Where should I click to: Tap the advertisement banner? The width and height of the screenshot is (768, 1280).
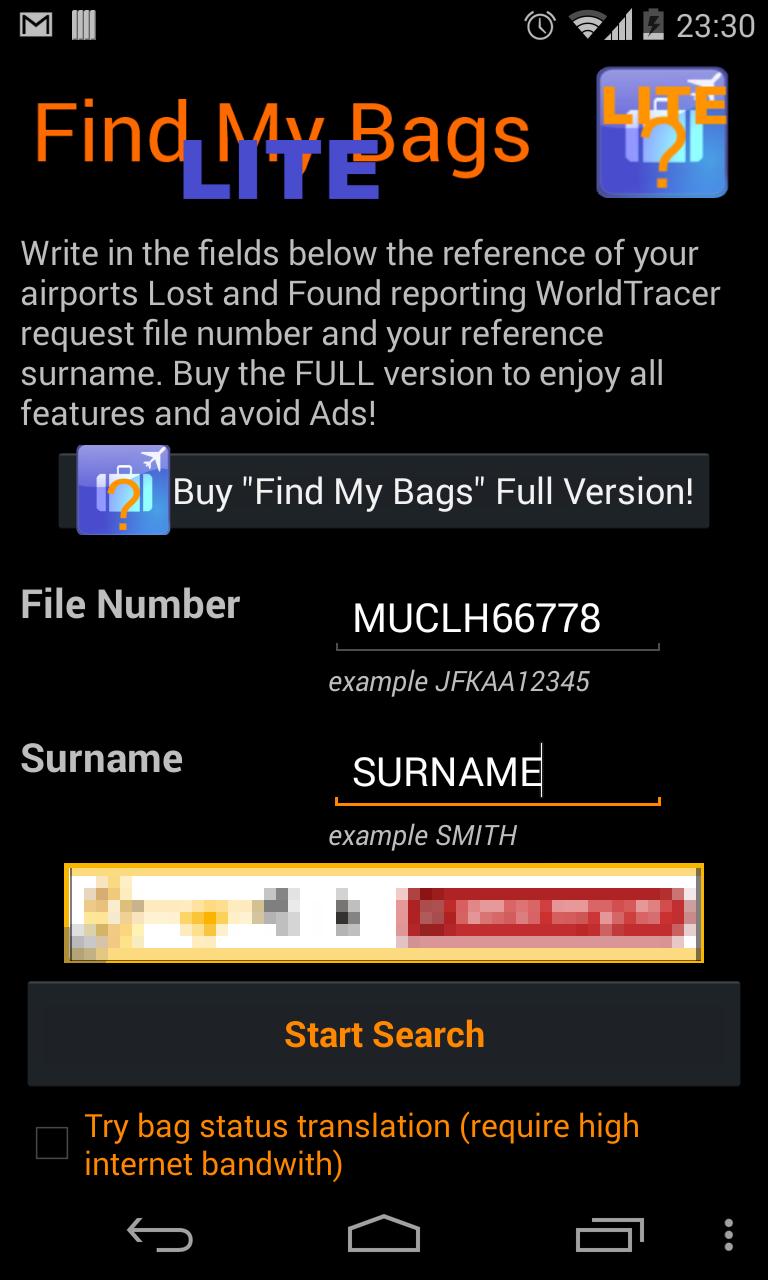[383, 912]
